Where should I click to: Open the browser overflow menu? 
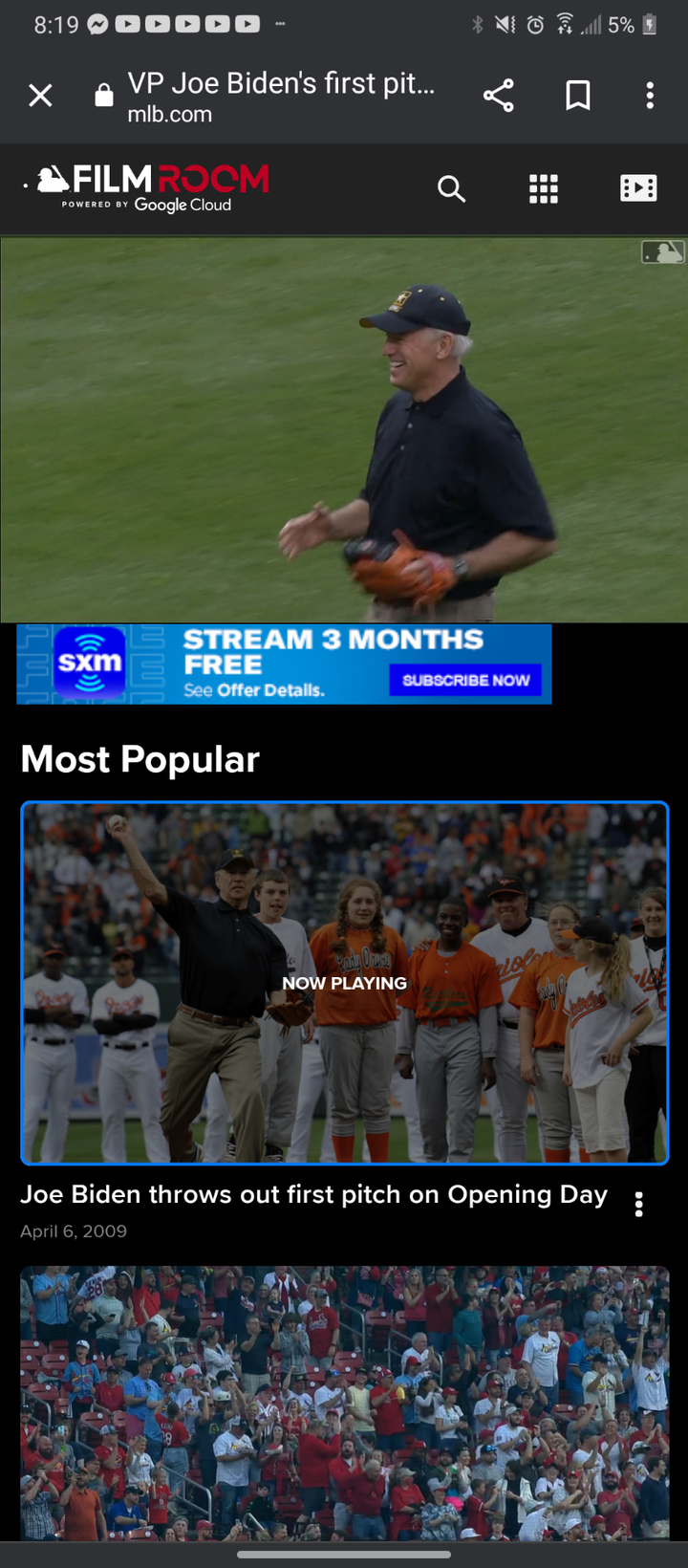click(650, 96)
